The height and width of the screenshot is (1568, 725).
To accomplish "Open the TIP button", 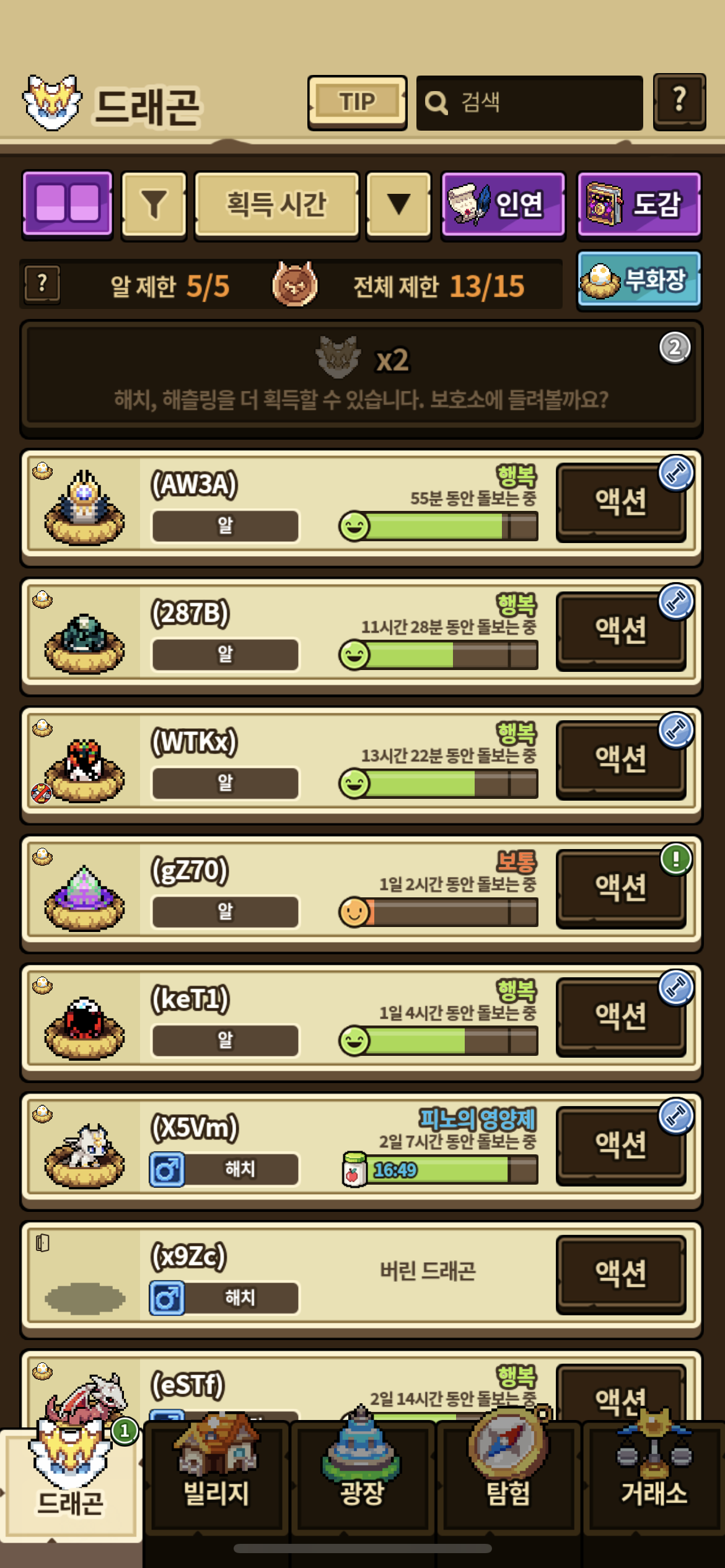I will tap(357, 102).
